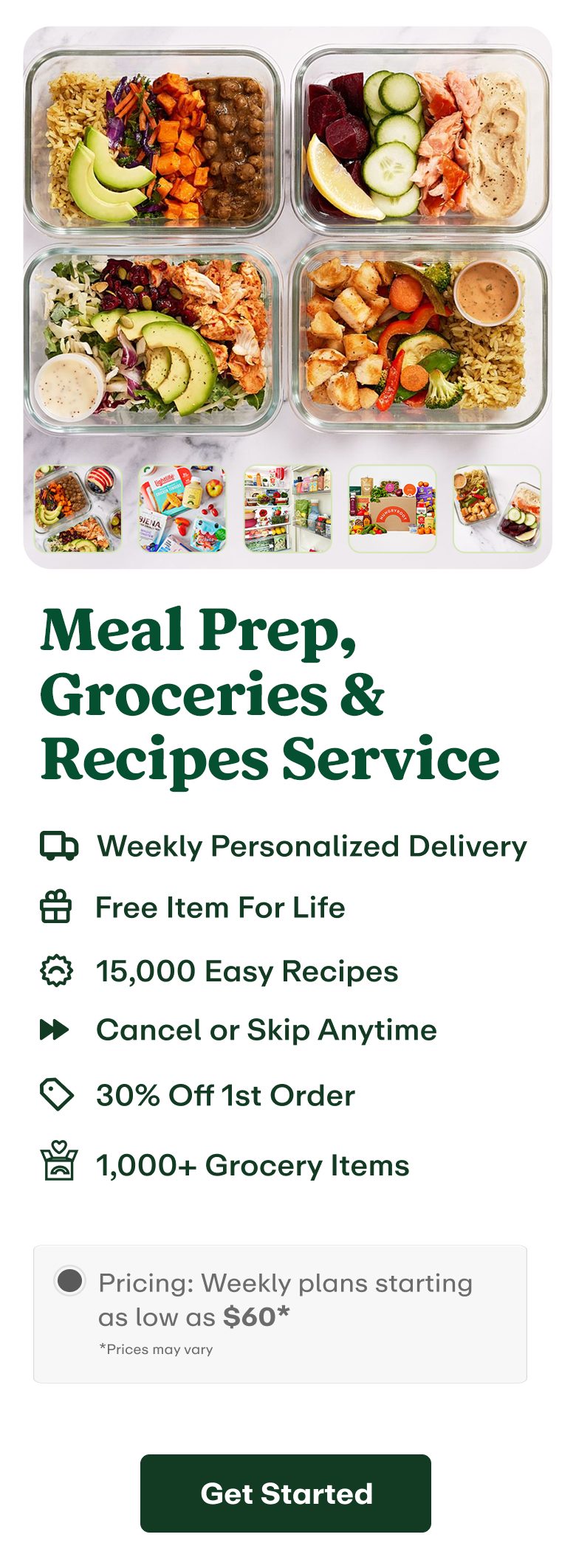Open the packaged grocery products thumbnail
Image resolution: width=576 pixels, height=1568 pixels.
(x=182, y=508)
